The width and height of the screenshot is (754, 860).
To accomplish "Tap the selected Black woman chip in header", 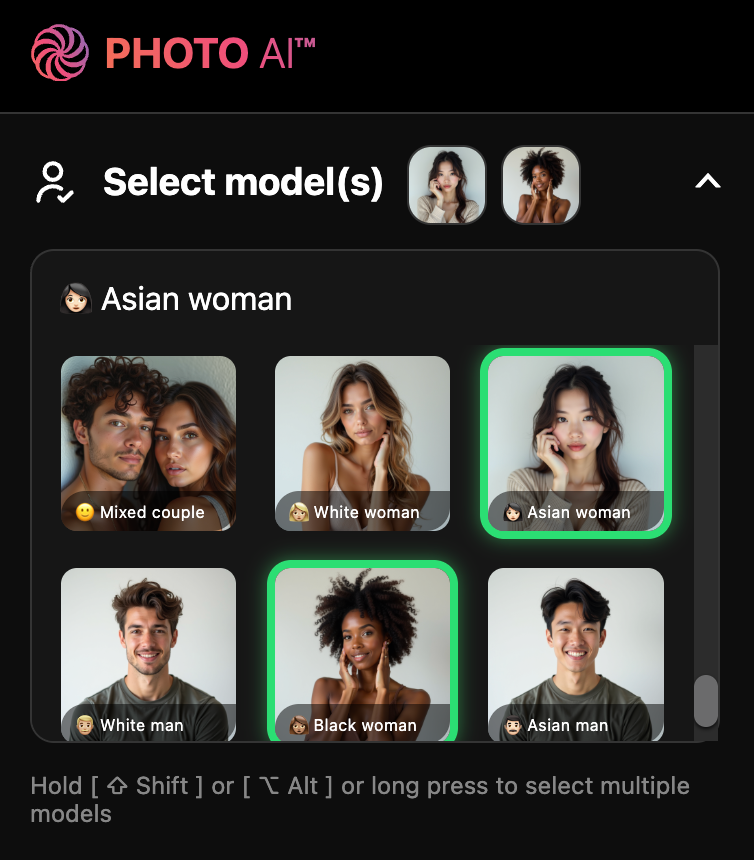I will click(540, 185).
